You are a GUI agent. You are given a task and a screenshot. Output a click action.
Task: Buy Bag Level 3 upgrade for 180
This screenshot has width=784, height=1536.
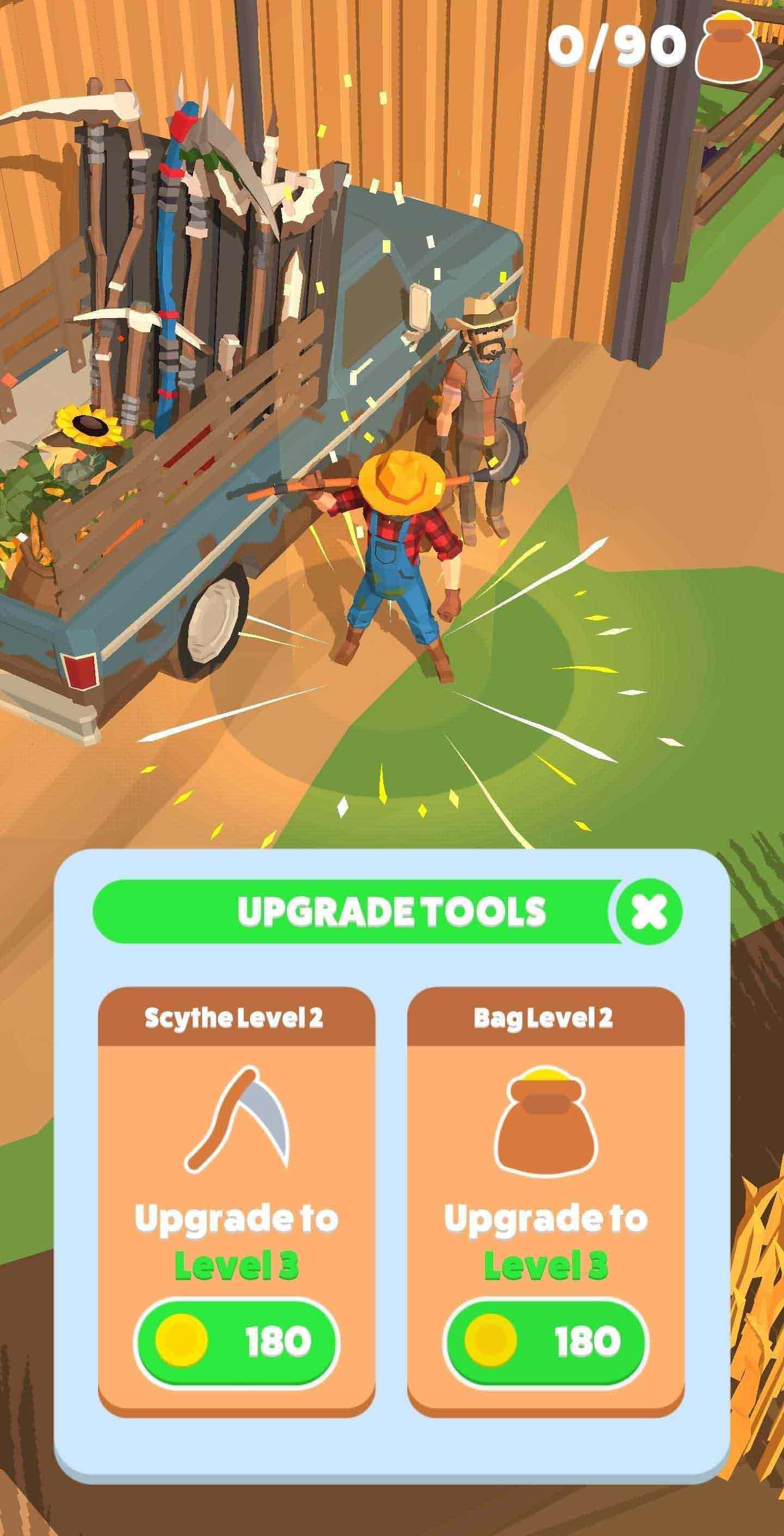pos(545,1342)
